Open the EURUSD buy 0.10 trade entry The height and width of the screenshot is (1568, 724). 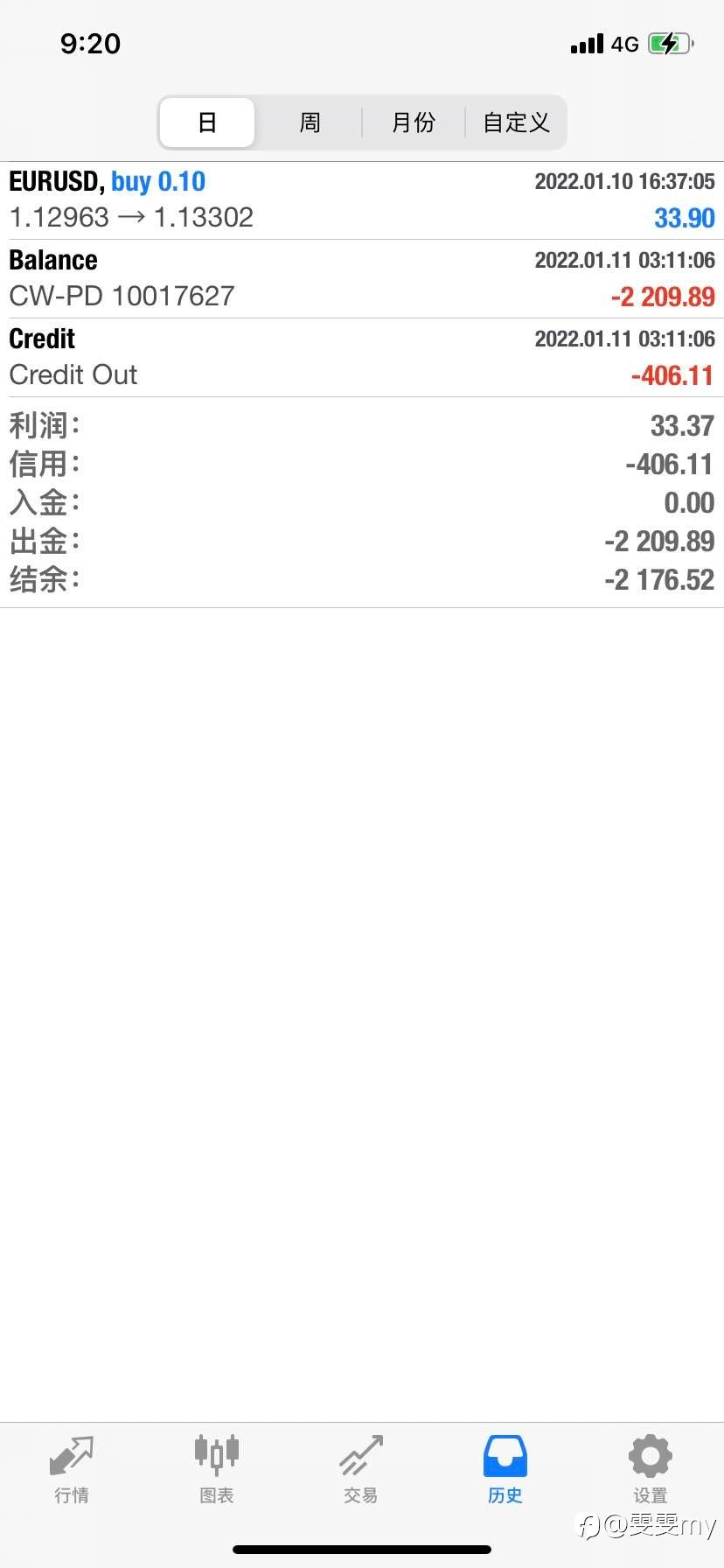point(362,200)
